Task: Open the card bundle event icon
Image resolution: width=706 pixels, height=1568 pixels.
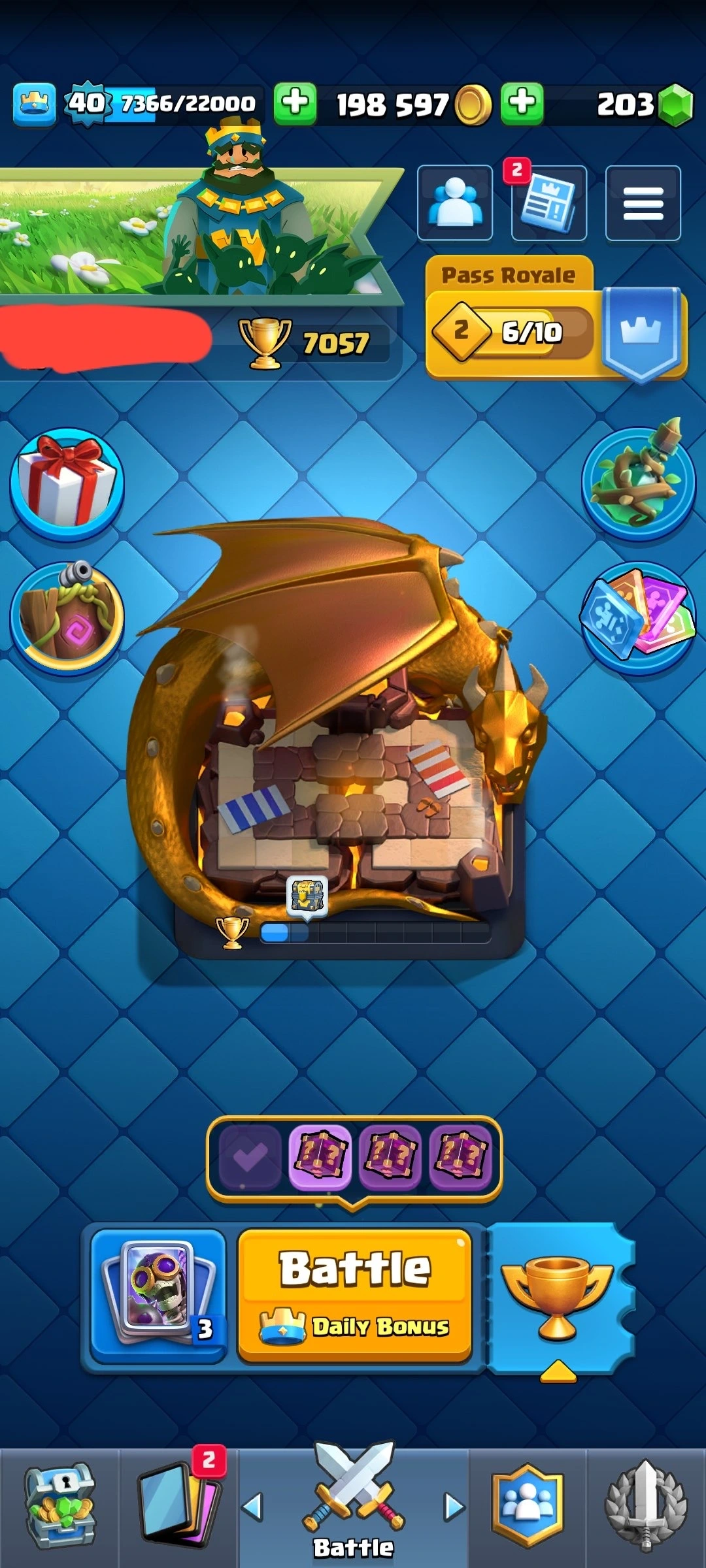Action: [637, 616]
